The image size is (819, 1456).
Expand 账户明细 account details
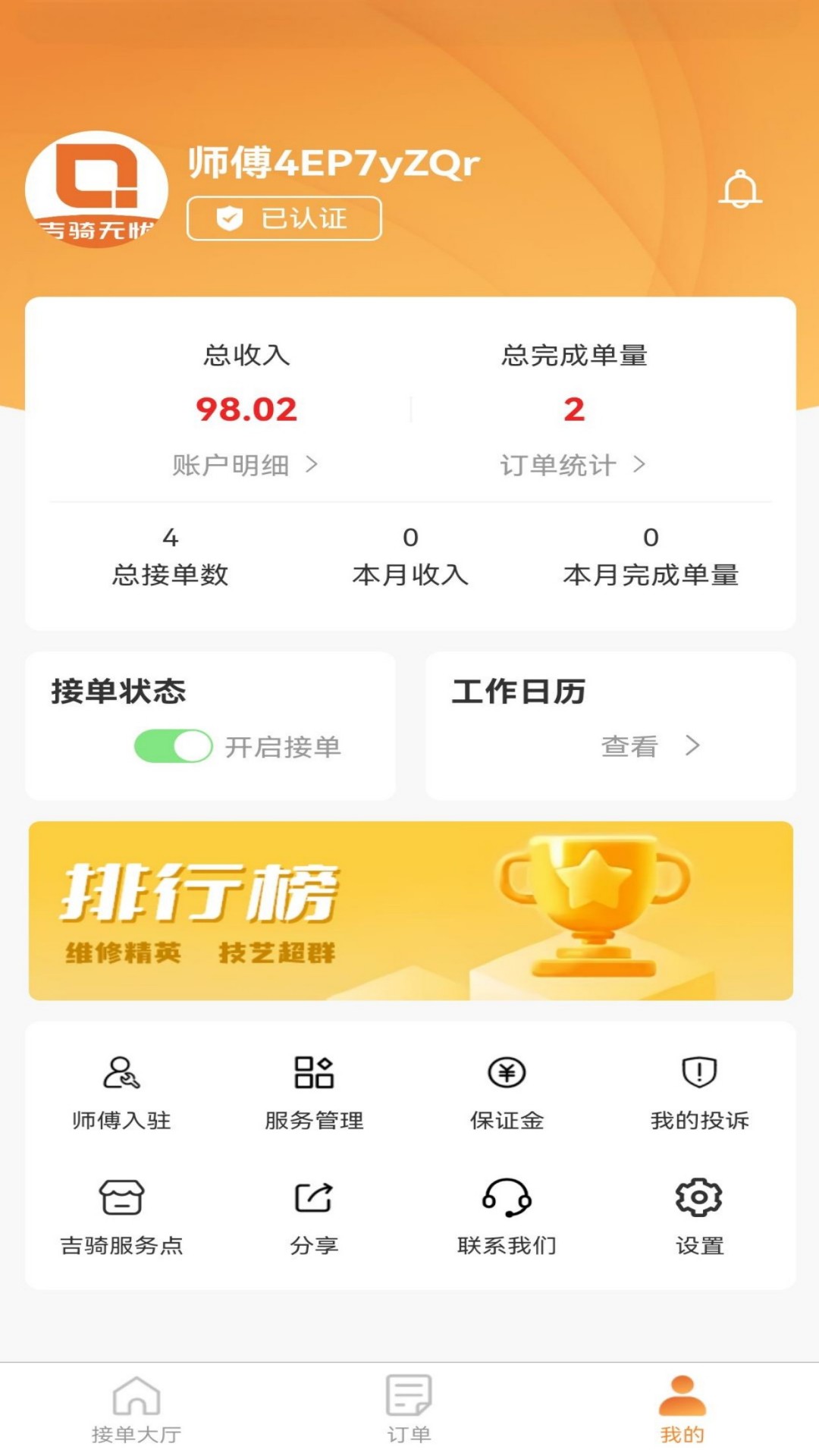pyautogui.click(x=243, y=466)
